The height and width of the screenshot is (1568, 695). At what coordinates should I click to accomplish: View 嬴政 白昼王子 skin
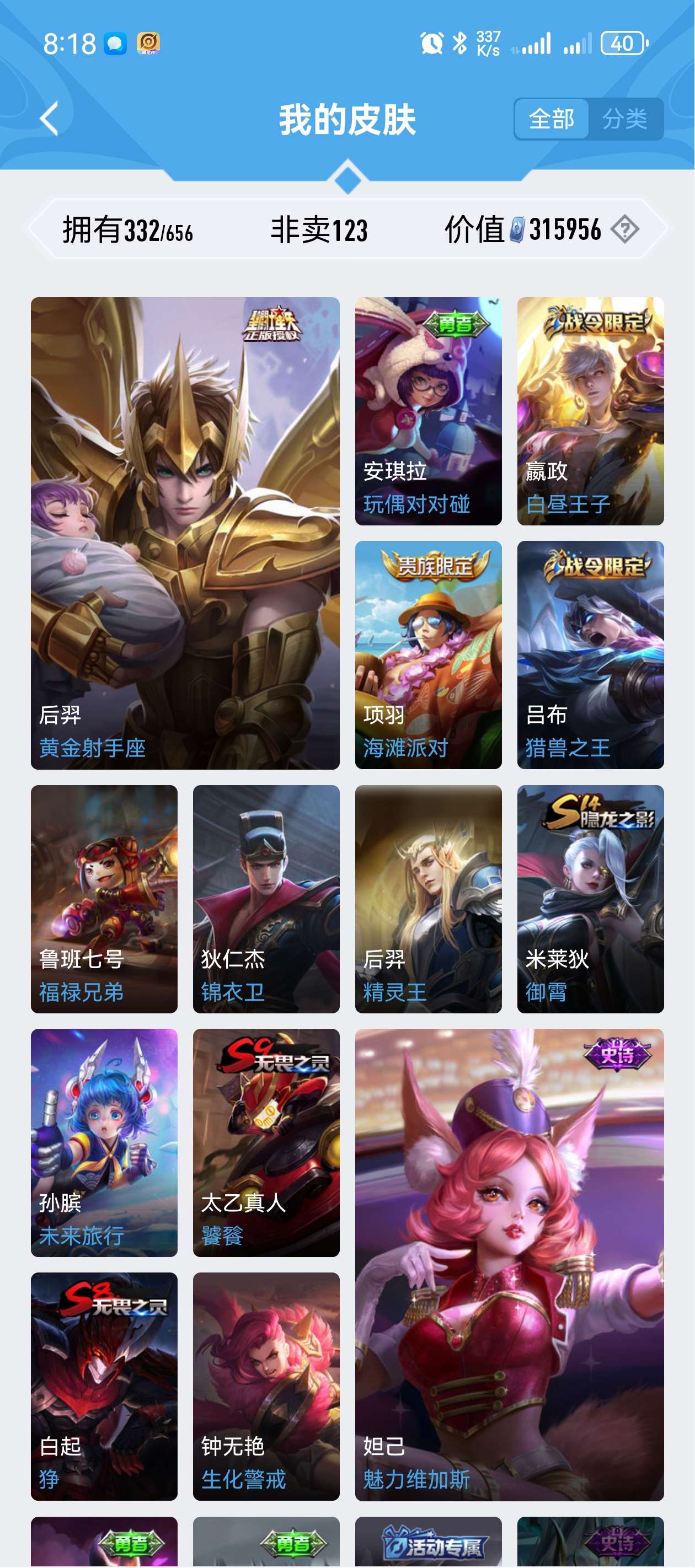(x=590, y=411)
